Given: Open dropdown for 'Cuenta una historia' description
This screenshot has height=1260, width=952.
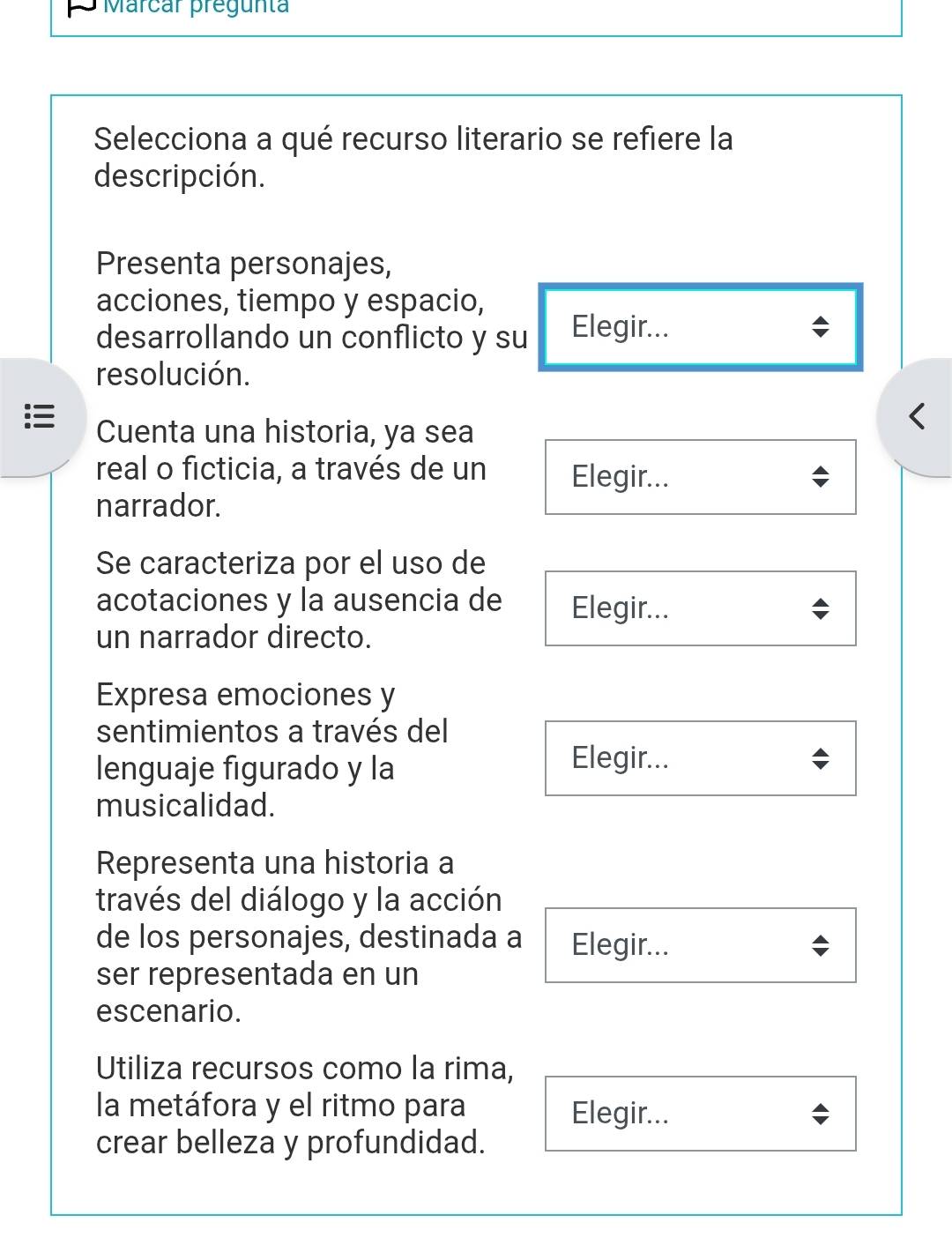Looking at the screenshot, I should click(x=700, y=477).
